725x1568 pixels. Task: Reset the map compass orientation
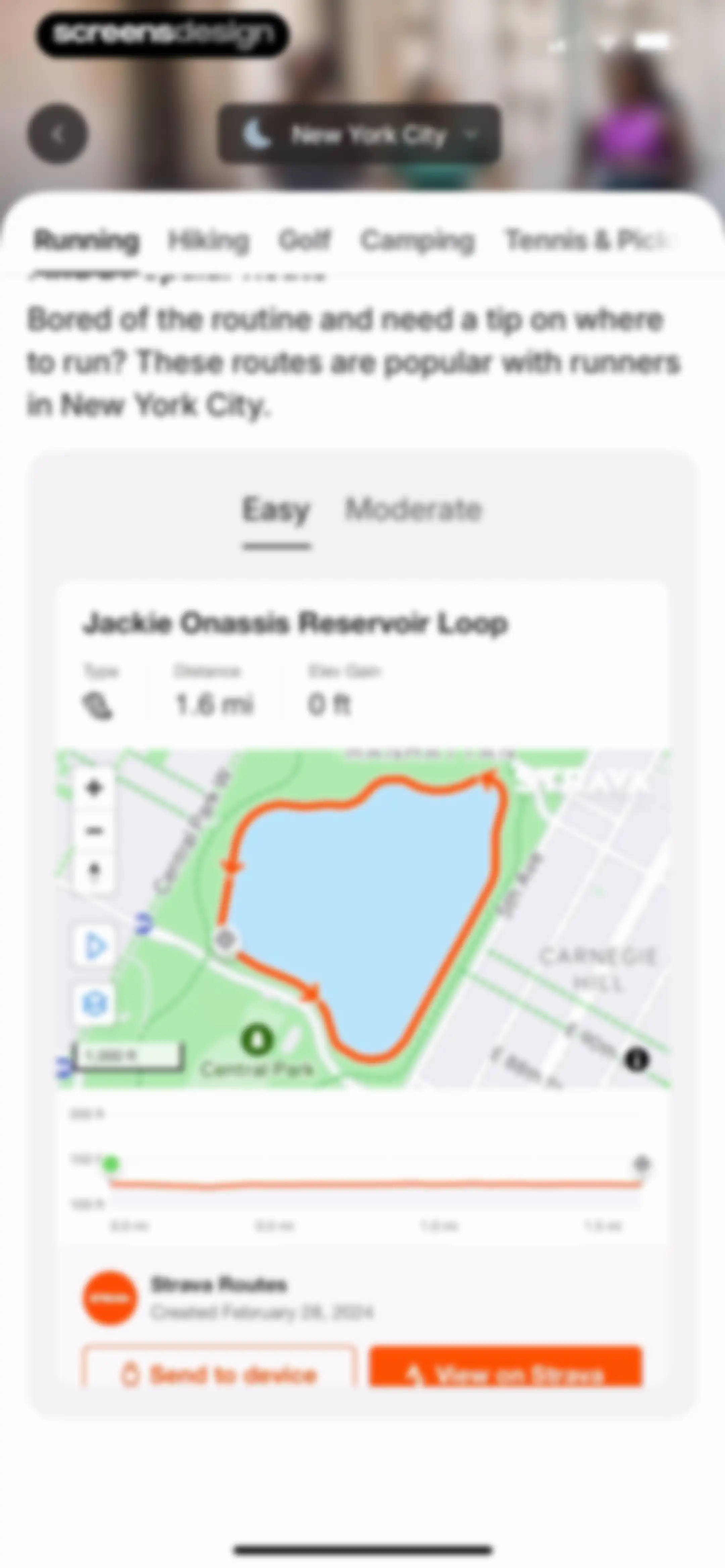[x=94, y=872]
